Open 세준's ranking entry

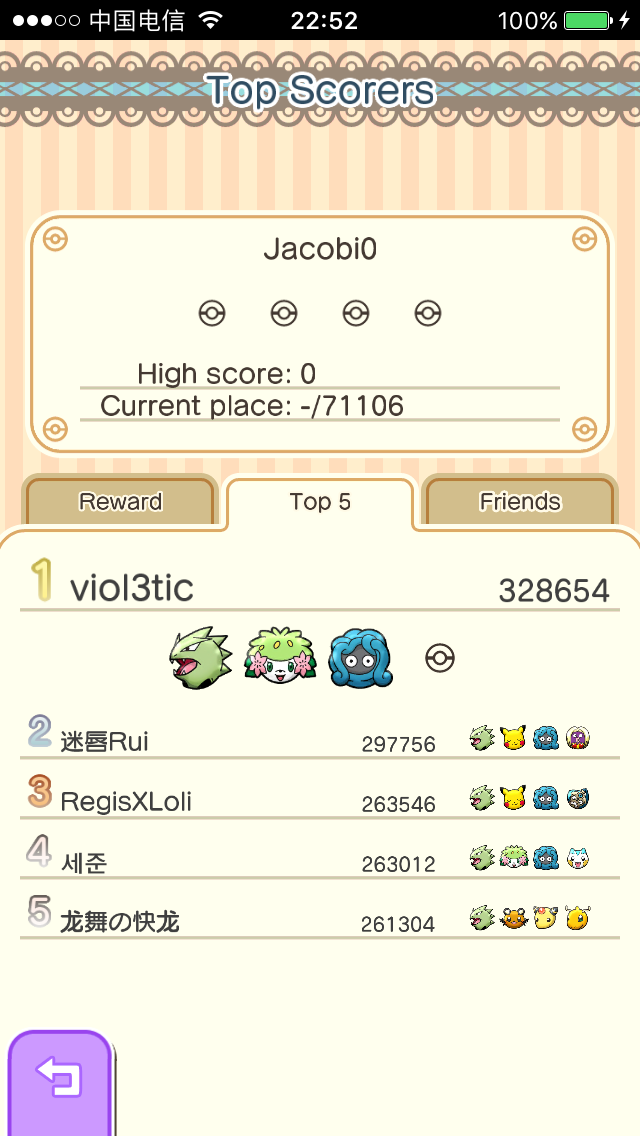(x=320, y=860)
